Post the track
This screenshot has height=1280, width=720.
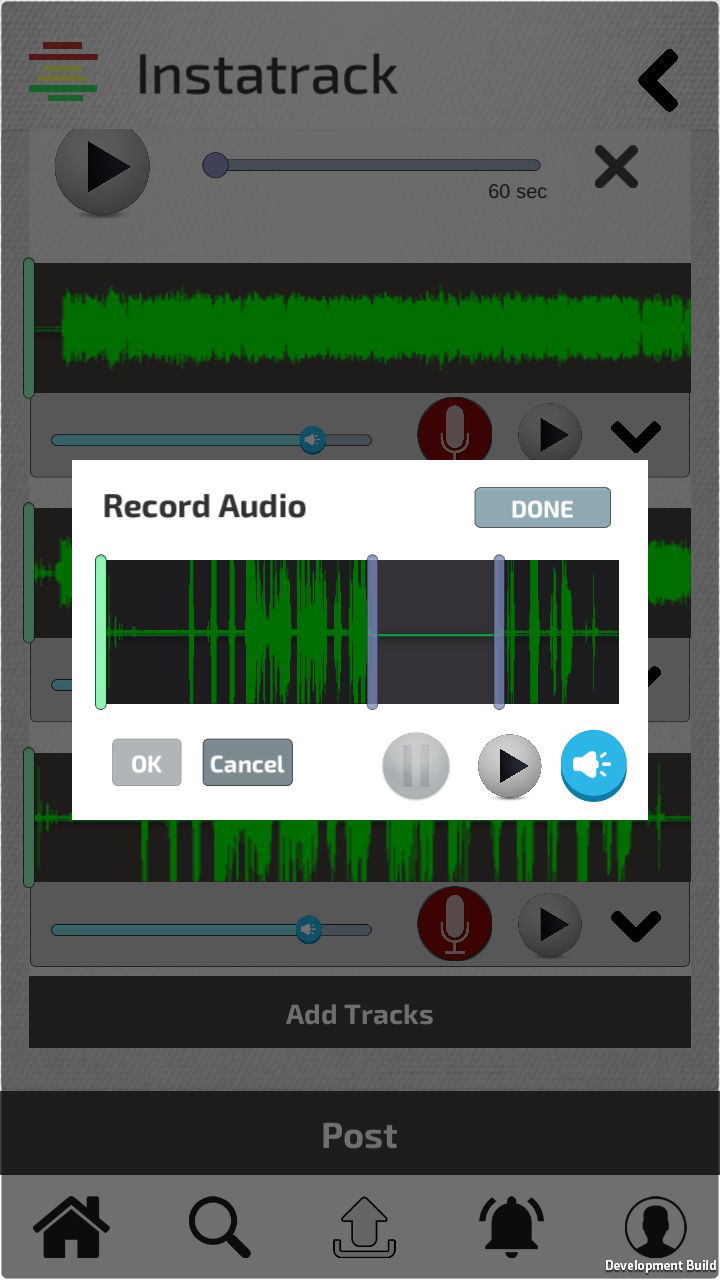pos(360,1135)
